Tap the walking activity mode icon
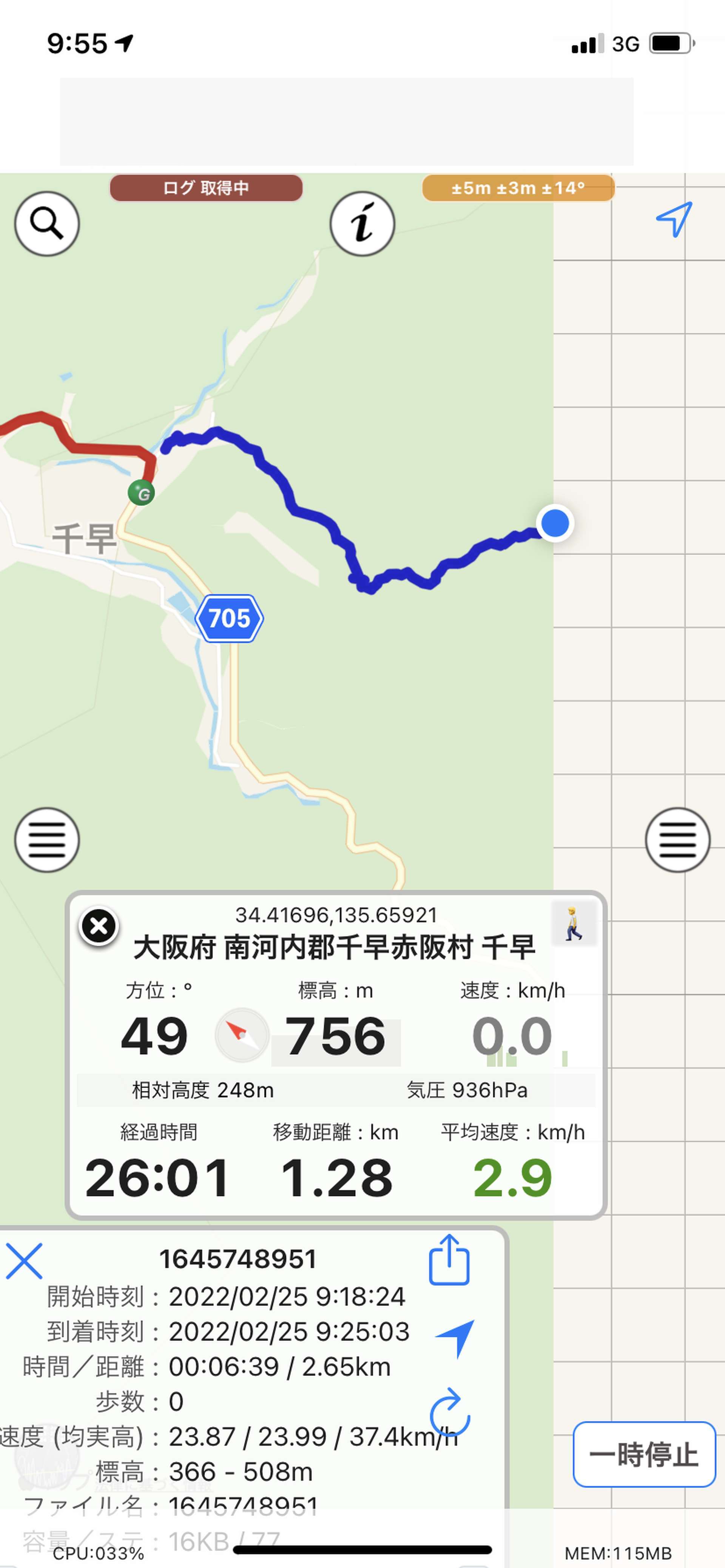 (x=573, y=923)
